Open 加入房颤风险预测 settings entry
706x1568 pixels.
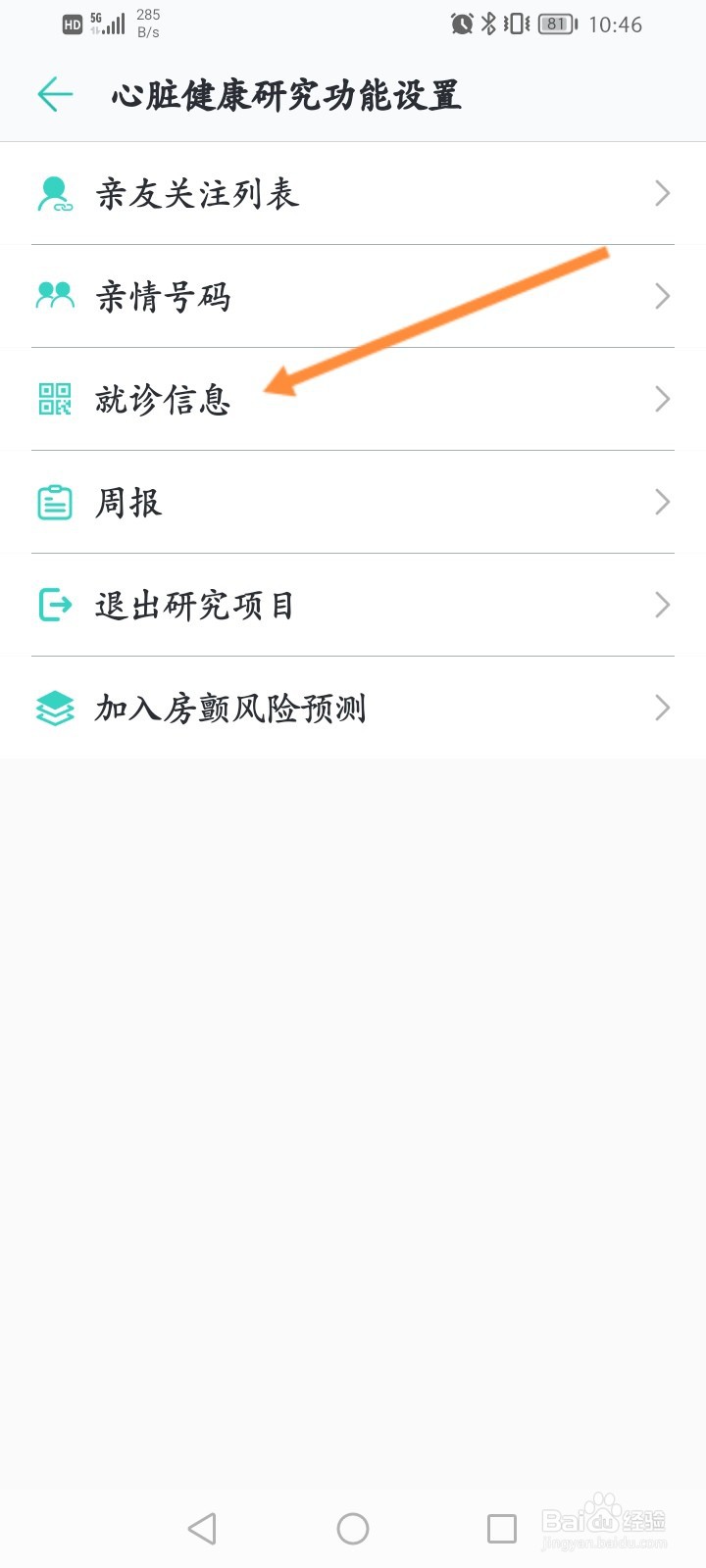coord(230,708)
